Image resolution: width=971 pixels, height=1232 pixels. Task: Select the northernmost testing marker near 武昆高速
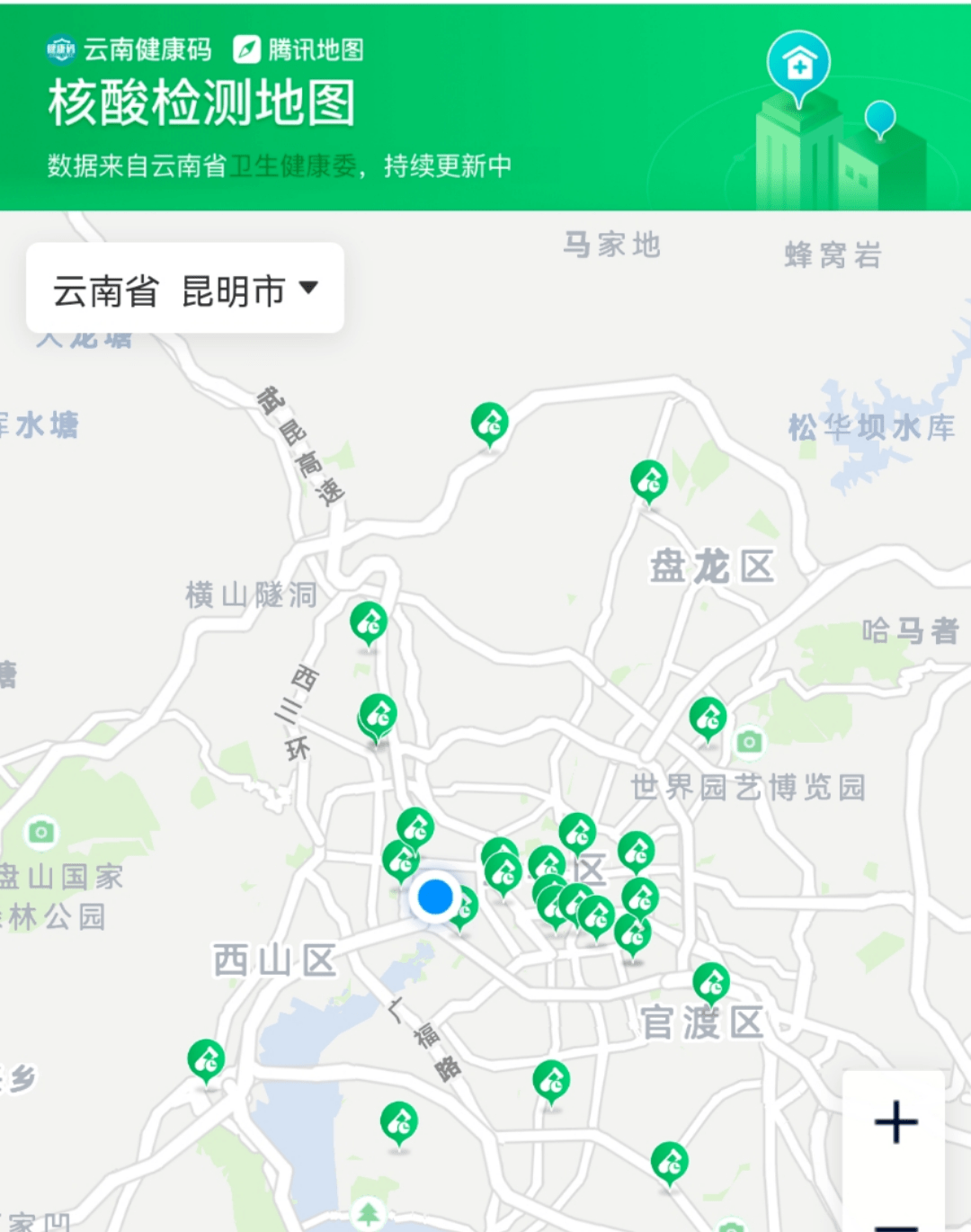[488, 421]
